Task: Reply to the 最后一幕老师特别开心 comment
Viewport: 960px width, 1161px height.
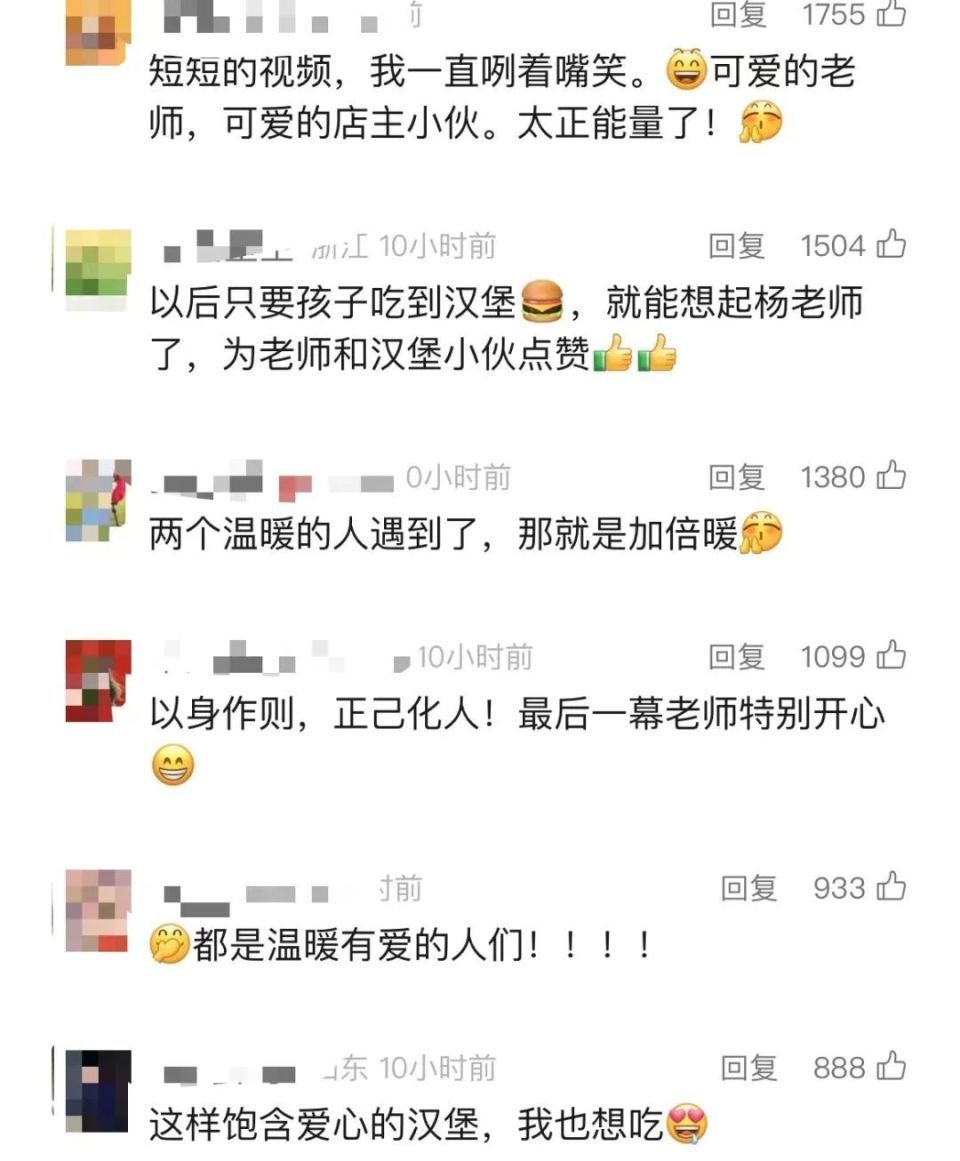Action: [738, 657]
